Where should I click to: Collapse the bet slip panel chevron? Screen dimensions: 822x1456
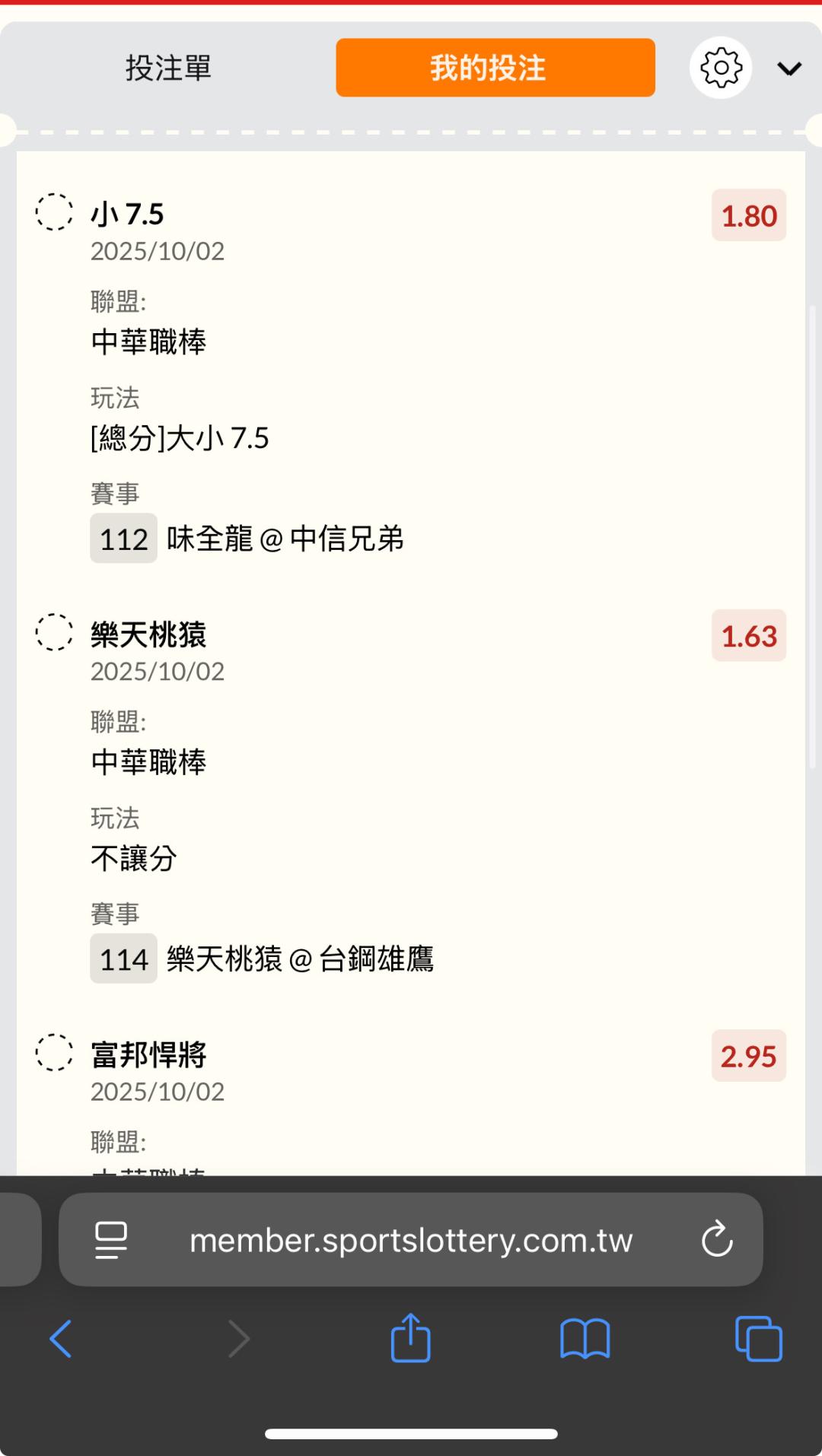click(789, 69)
